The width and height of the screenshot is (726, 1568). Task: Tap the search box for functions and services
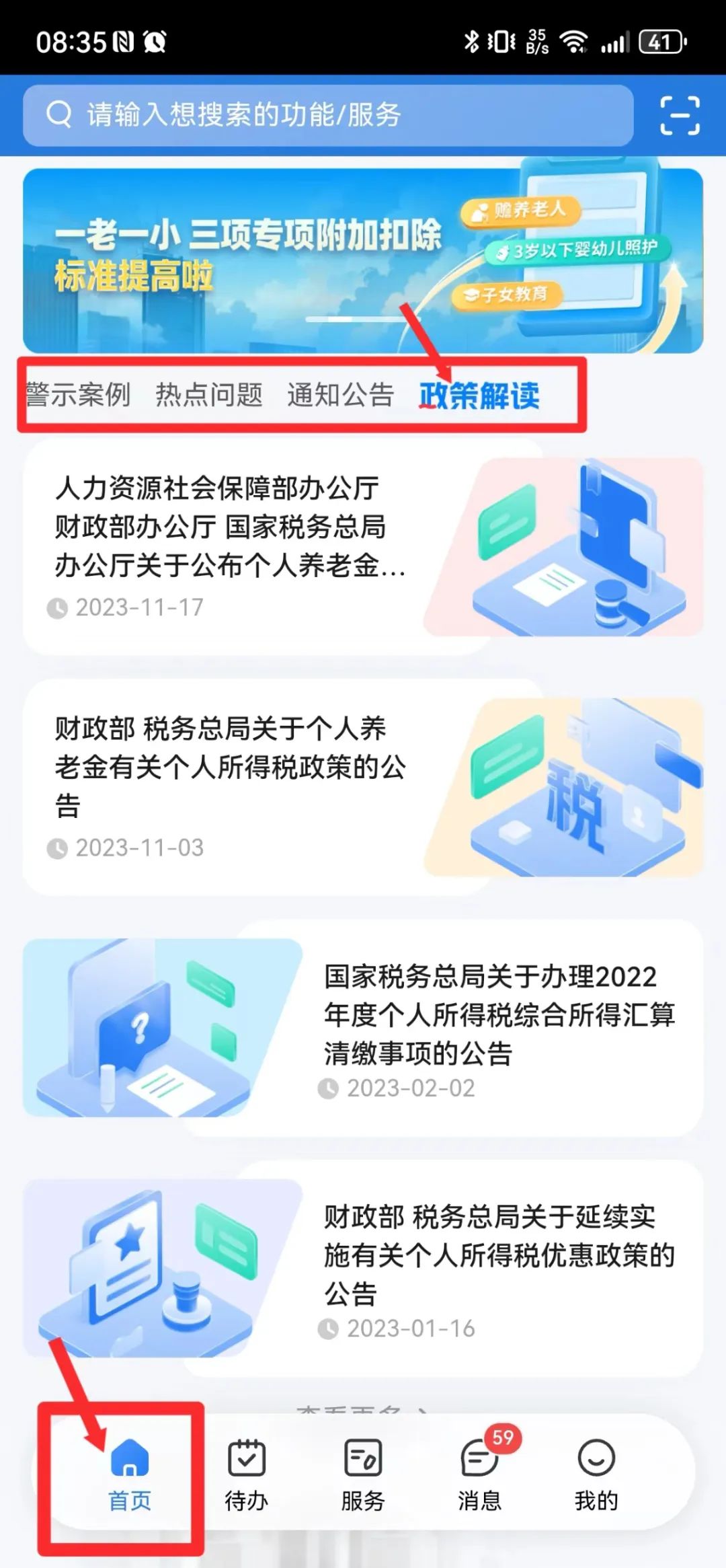pyautogui.click(x=328, y=115)
